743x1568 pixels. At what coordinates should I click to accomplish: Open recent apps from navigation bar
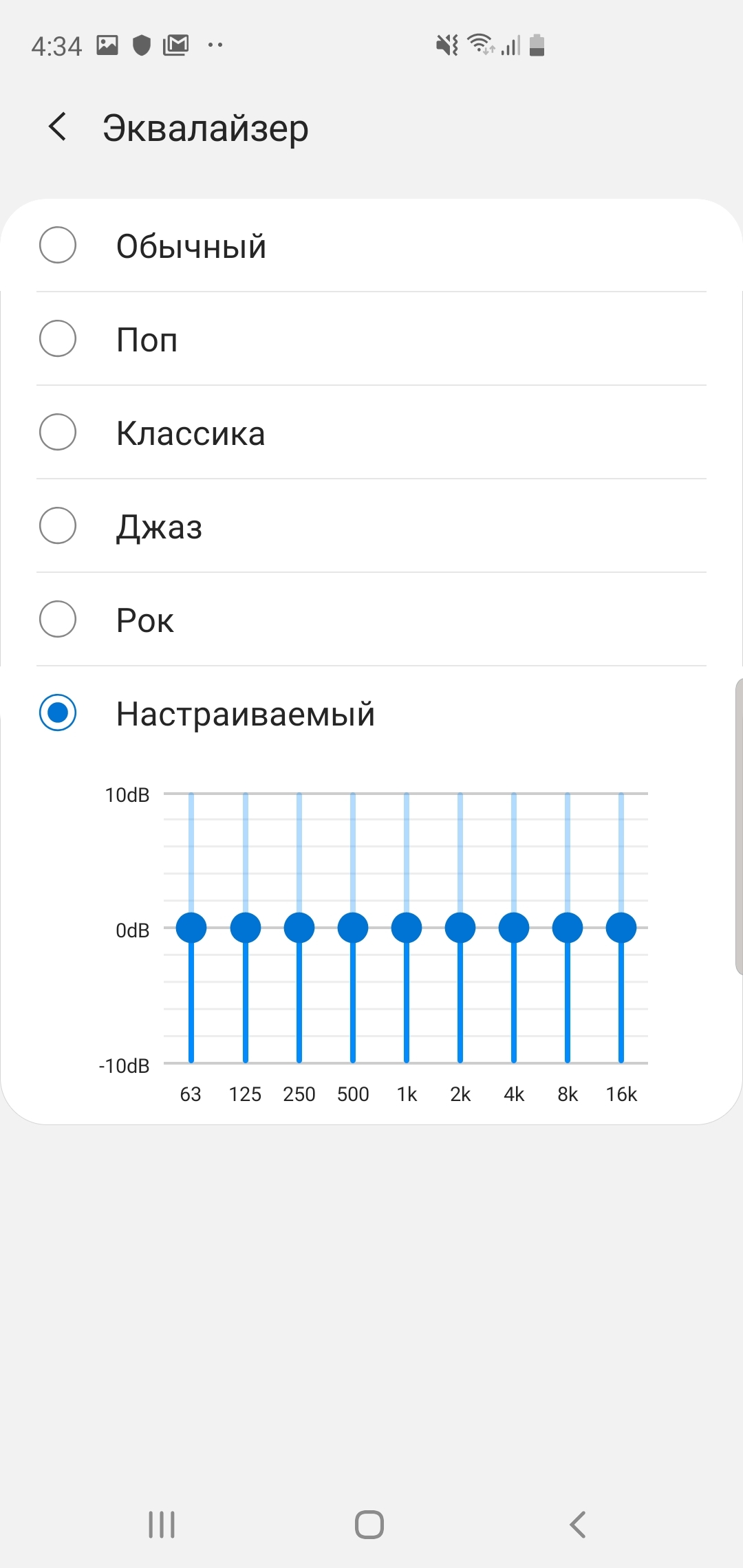click(162, 1525)
